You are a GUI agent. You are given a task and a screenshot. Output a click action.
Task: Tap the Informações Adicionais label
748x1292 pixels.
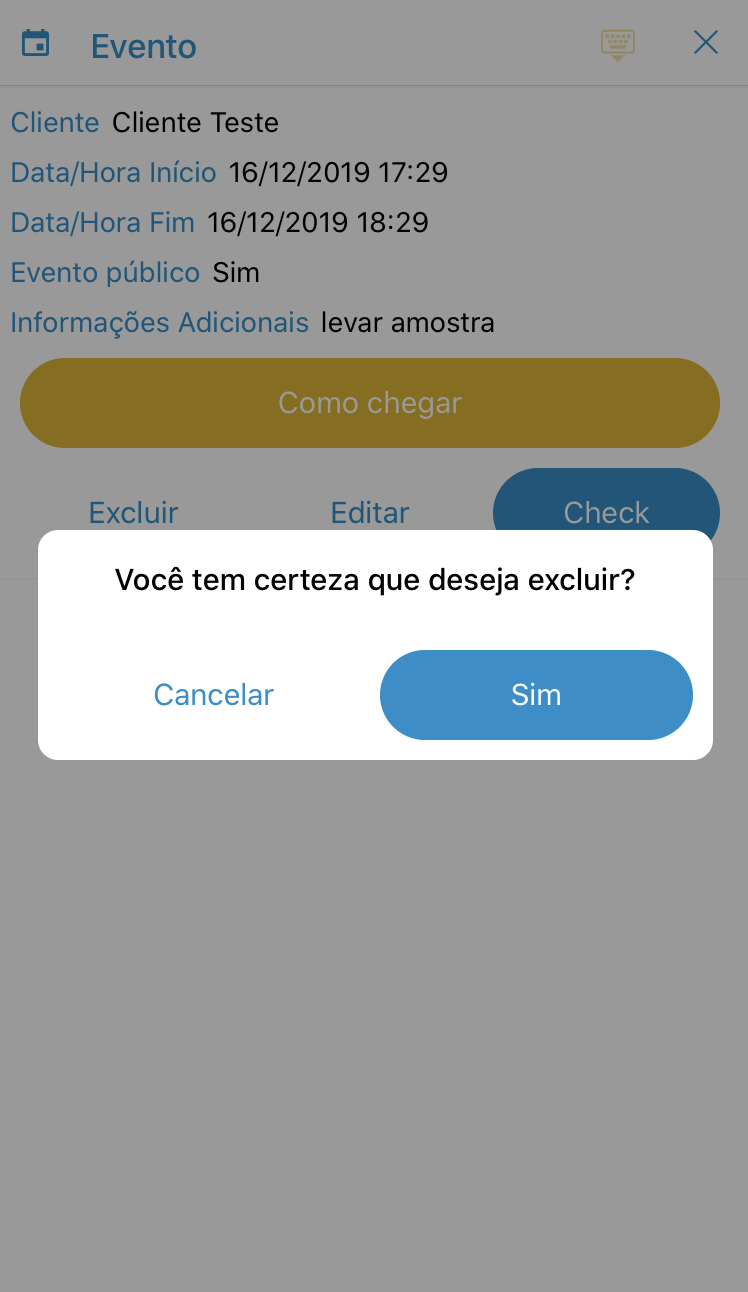(x=159, y=322)
